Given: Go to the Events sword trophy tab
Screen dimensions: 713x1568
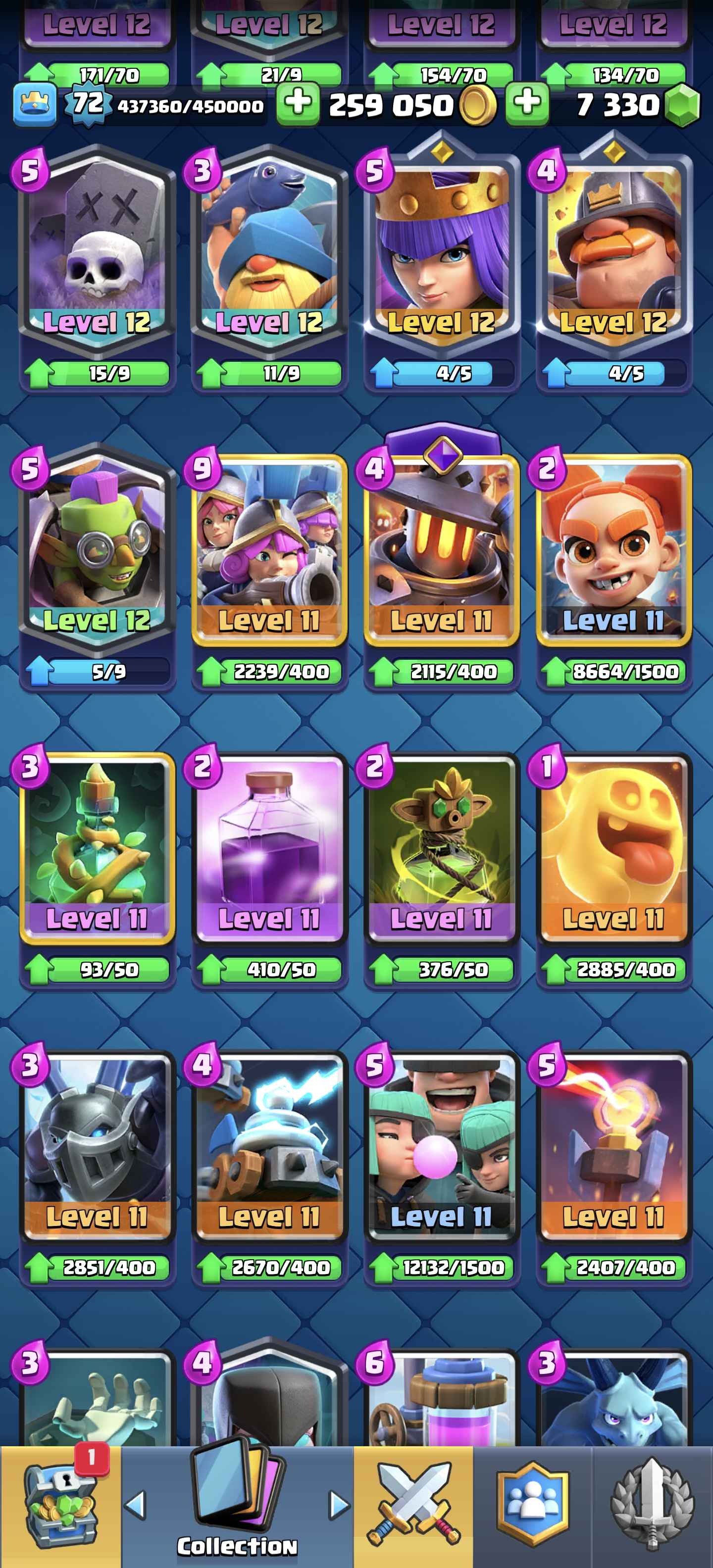Looking at the screenshot, I should point(652,1505).
